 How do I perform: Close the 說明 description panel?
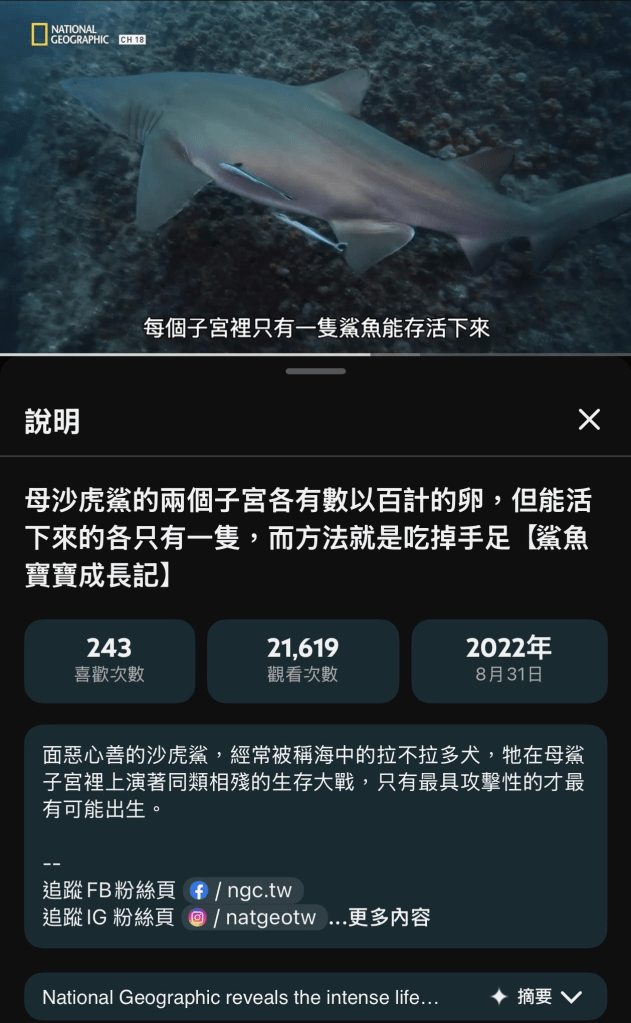tap(589, 420)
